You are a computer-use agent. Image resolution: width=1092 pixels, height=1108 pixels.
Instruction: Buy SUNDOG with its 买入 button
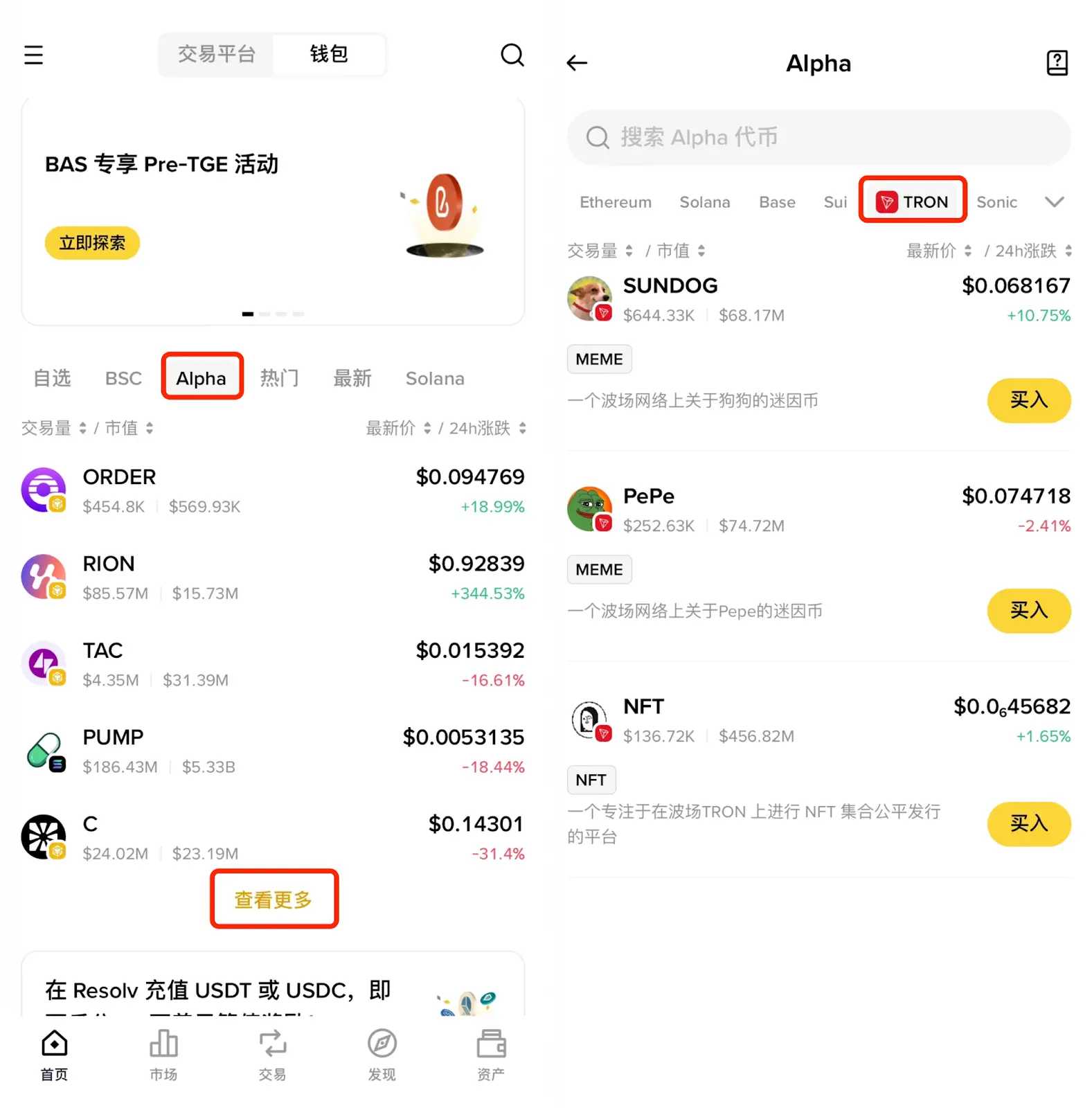1028,400
